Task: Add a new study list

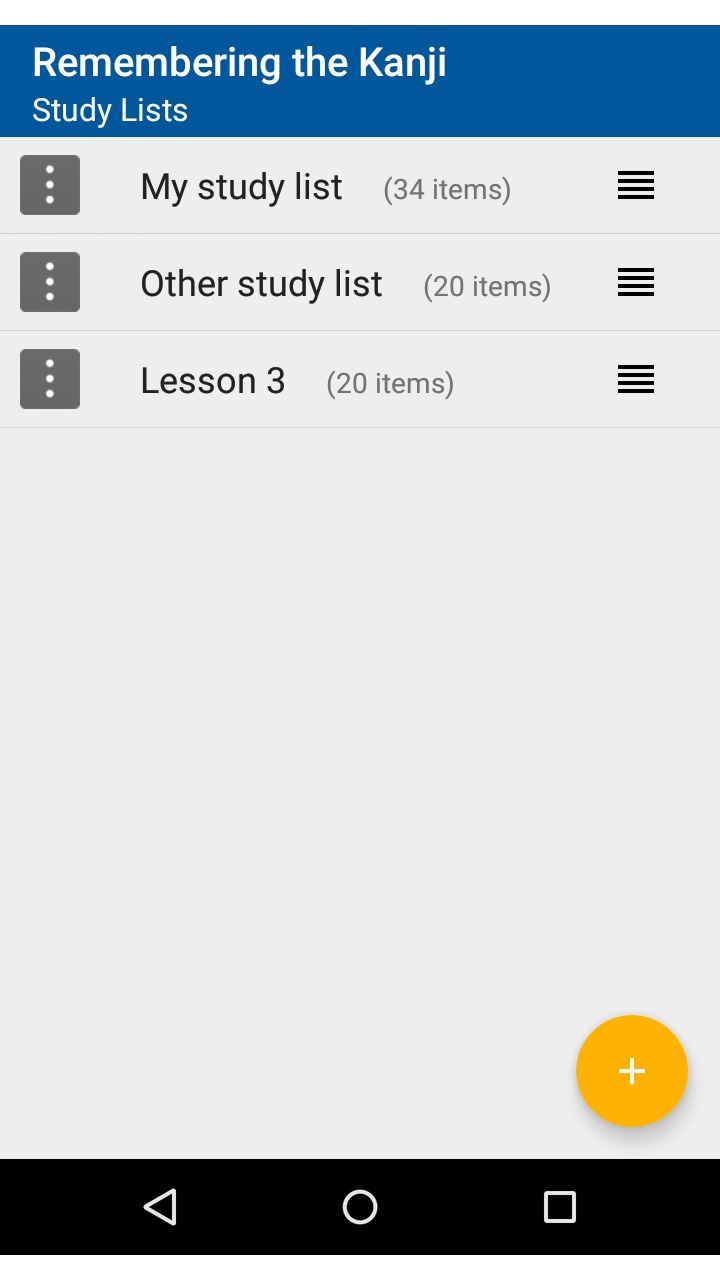Action: tap(632, 1071)
